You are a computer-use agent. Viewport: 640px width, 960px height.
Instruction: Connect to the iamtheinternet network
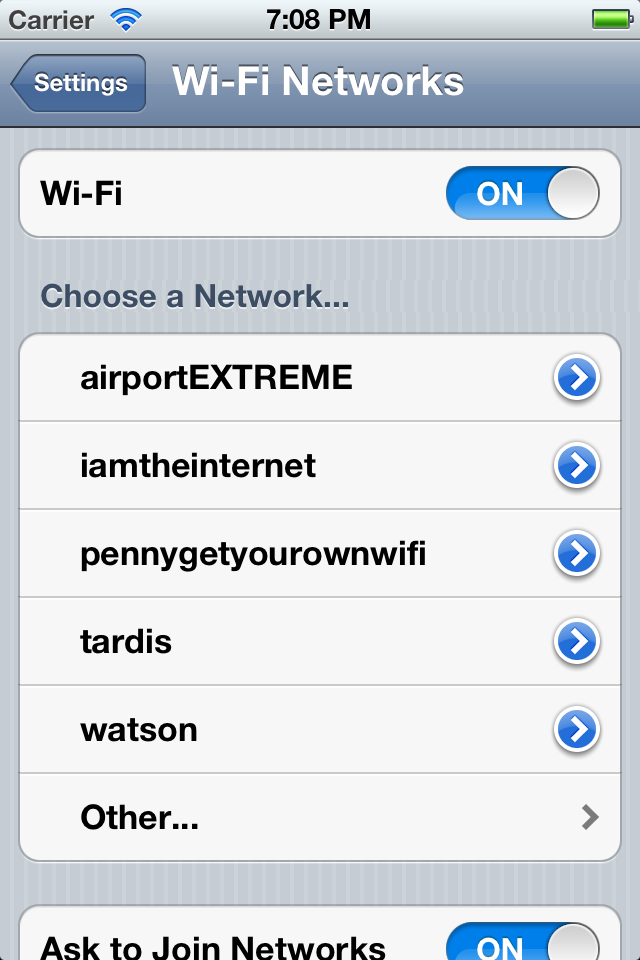[x=198, y=466]
